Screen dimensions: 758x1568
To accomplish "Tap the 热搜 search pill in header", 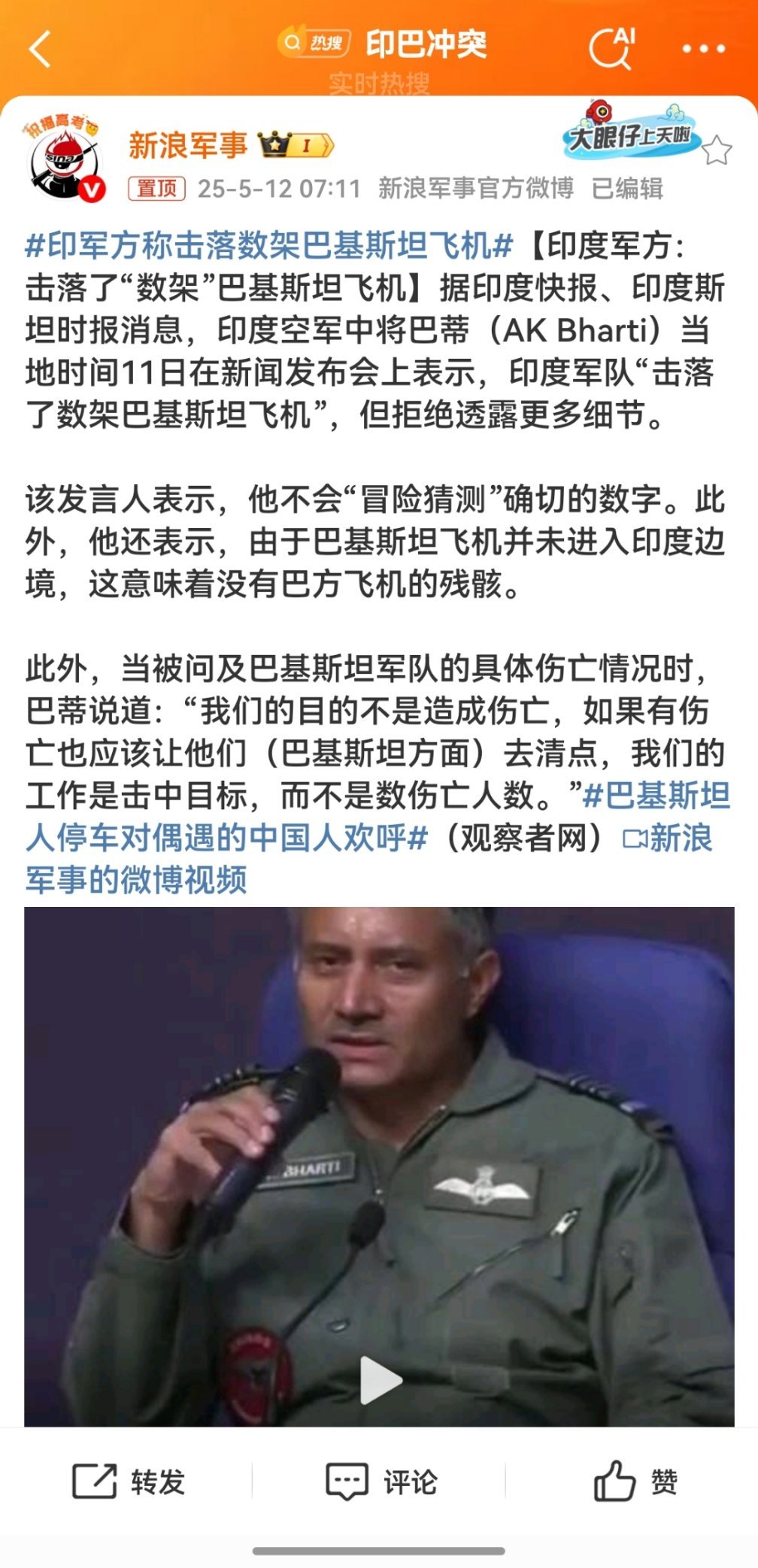I will [314, 44].
